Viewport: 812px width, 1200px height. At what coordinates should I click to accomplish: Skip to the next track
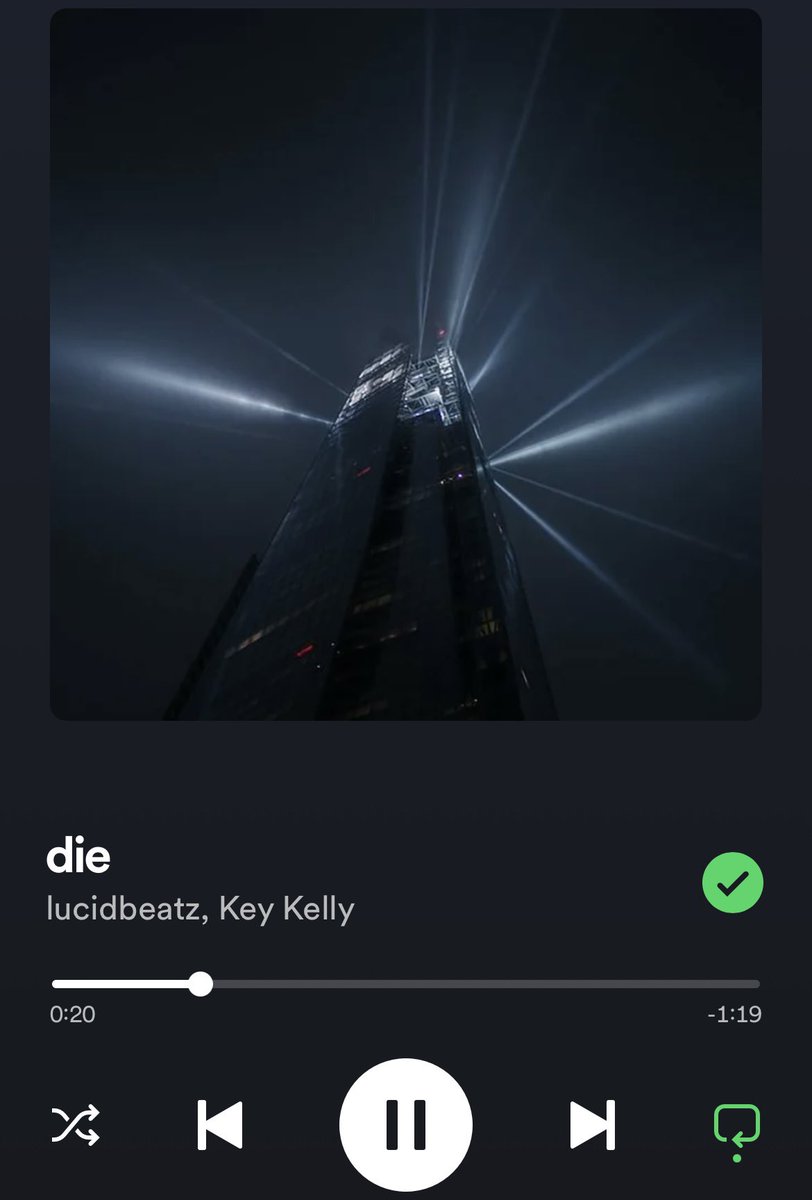[x=592, y=1124]
